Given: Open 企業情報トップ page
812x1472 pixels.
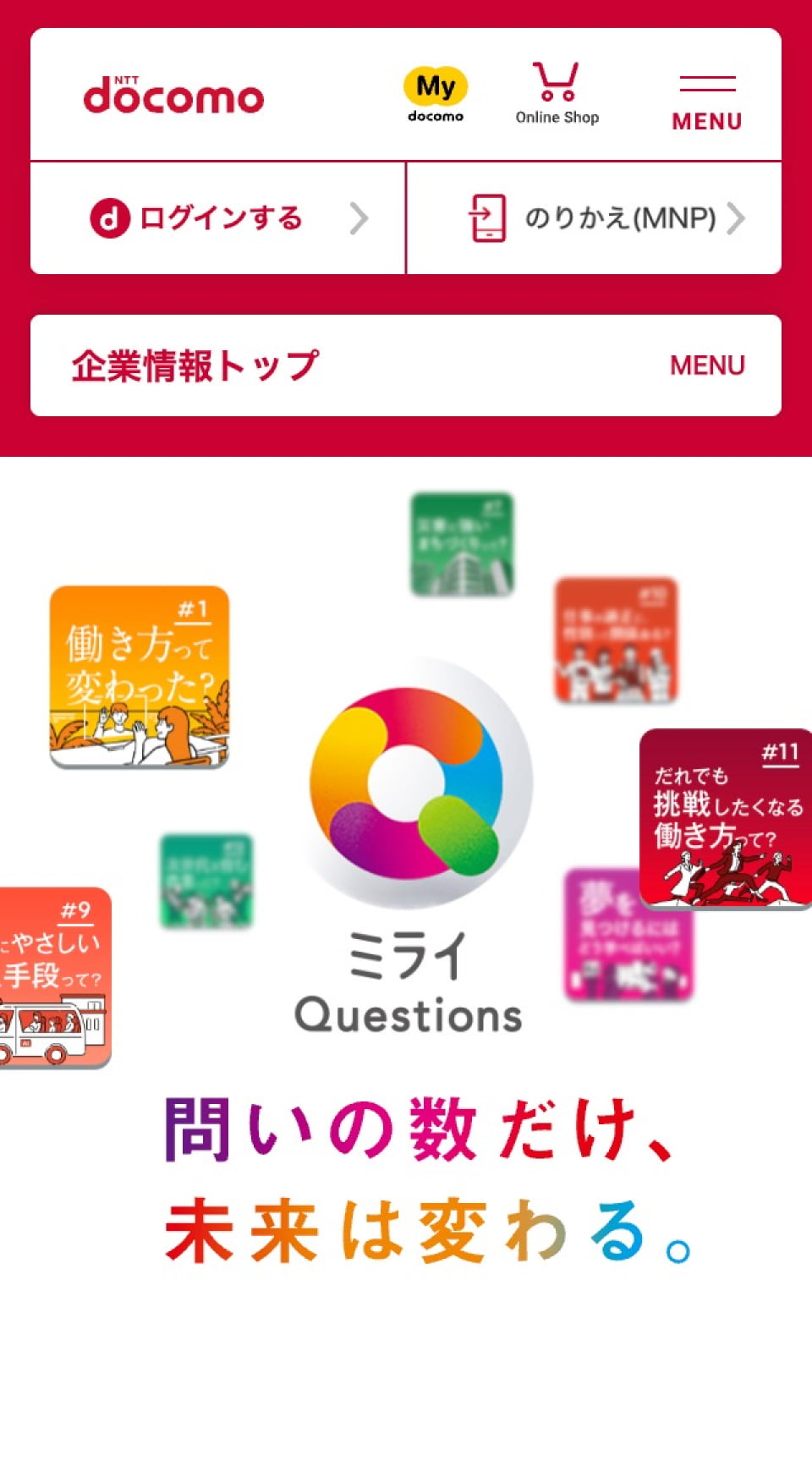Looking at the screenshot, I should [195, 365].
